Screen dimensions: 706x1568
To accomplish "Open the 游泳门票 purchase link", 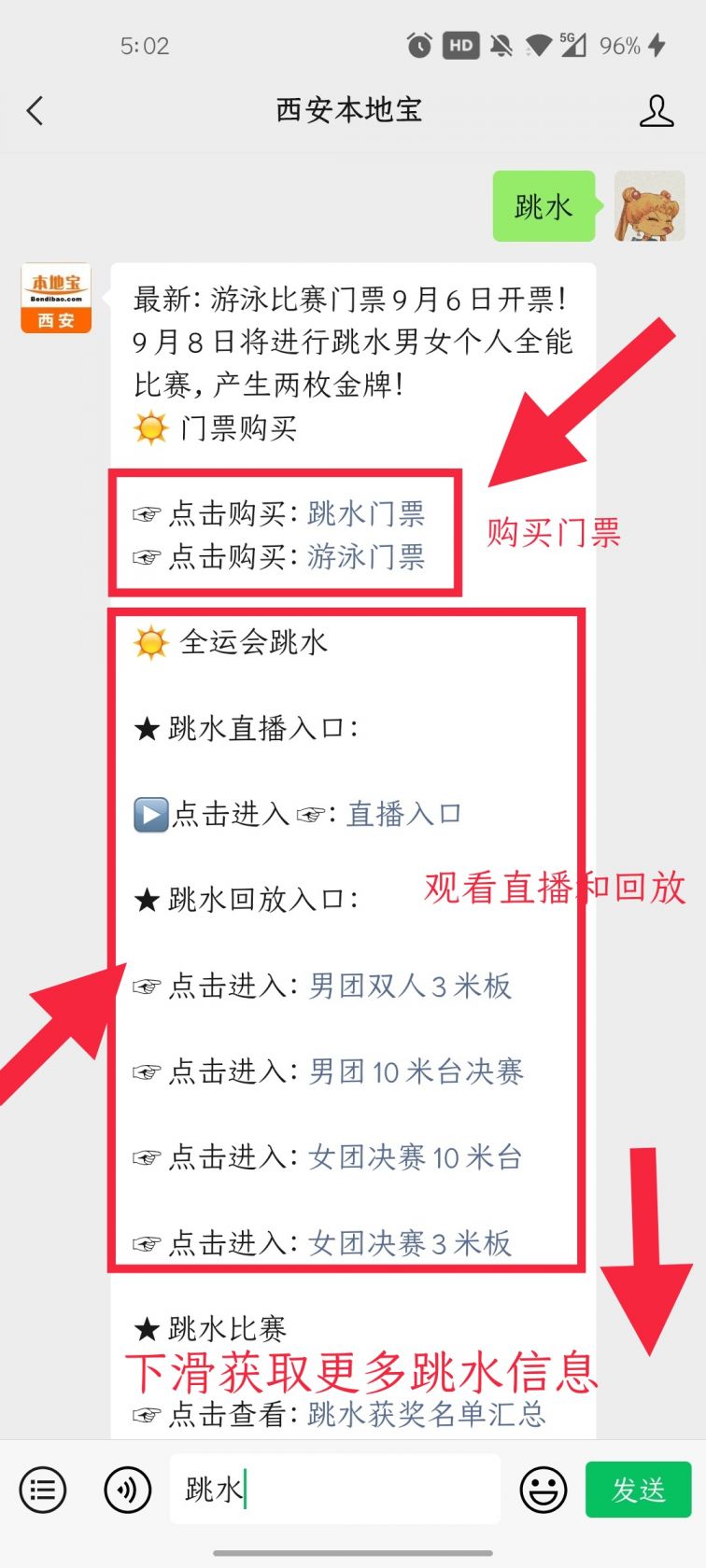I will pos(366,556).
